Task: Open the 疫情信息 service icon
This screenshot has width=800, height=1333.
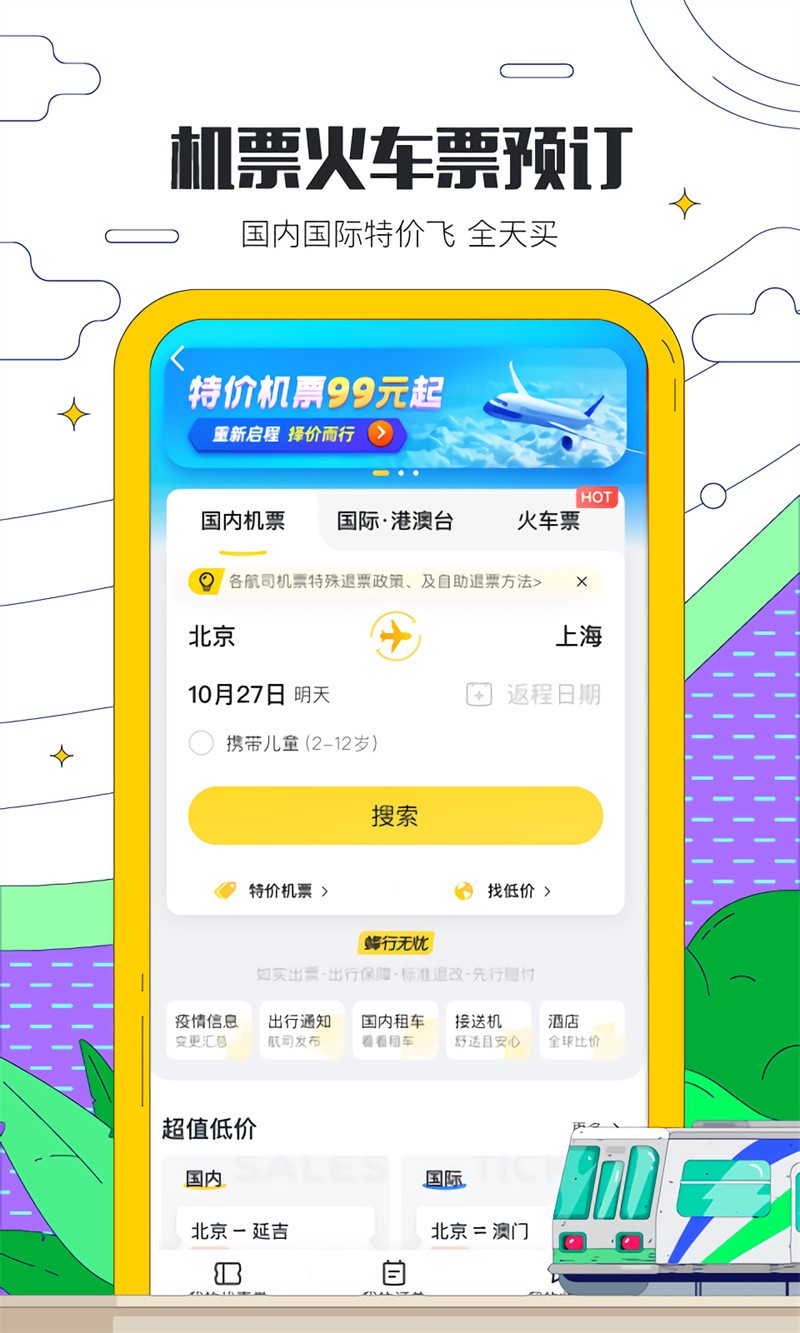Action: coord(207,1030)
